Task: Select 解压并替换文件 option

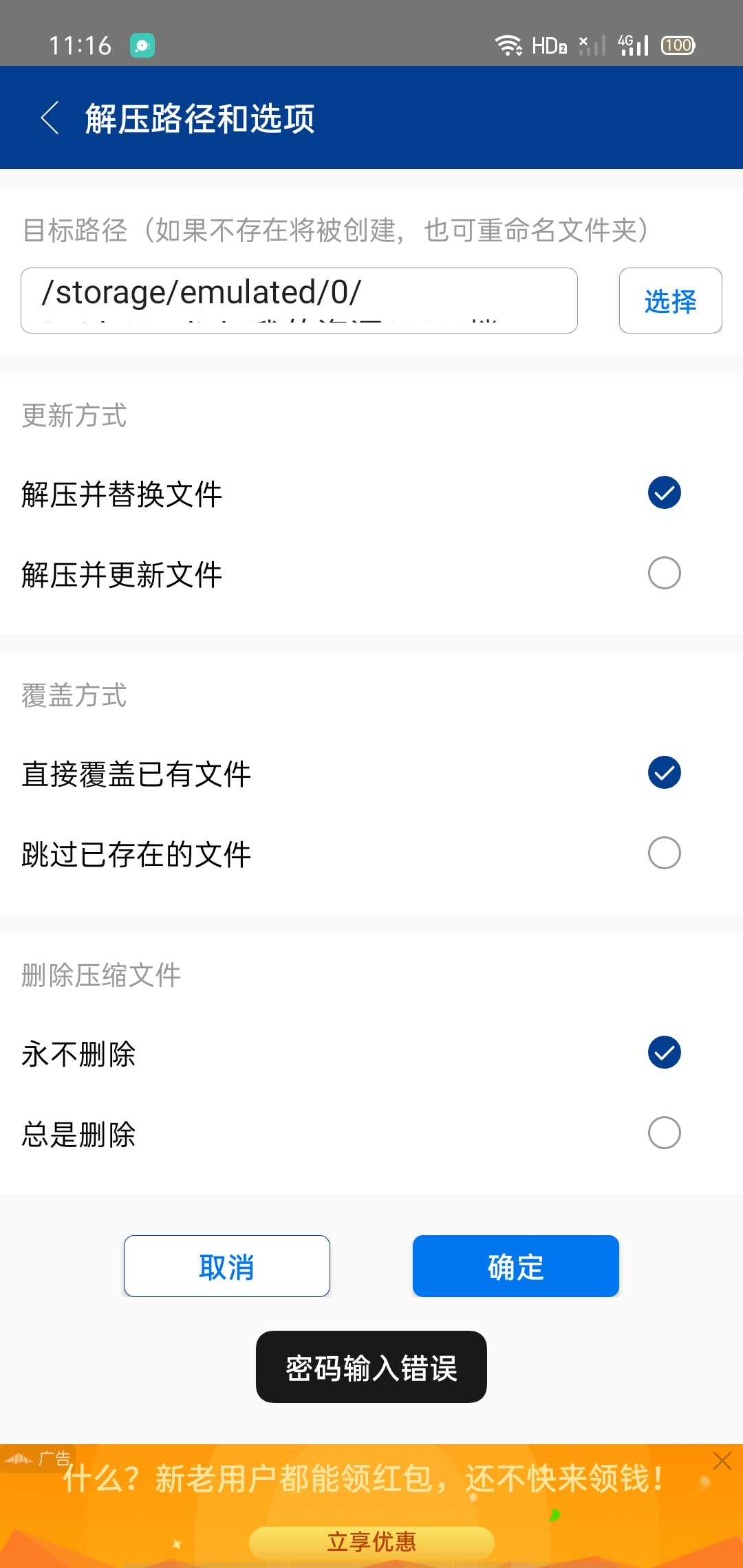Action: click(x=664, y=493)
